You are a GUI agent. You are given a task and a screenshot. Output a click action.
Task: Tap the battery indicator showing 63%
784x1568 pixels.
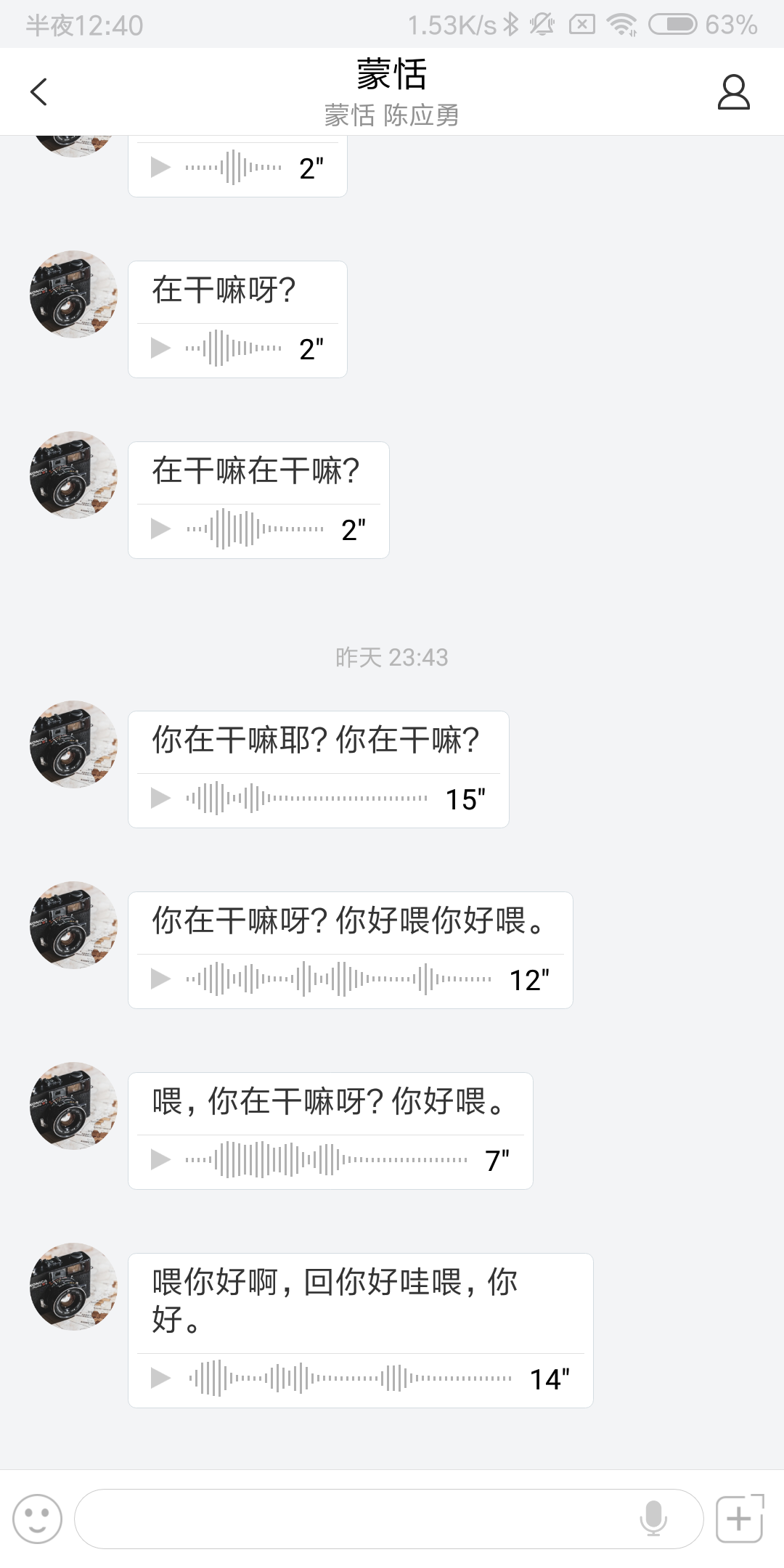pos(675,25)
